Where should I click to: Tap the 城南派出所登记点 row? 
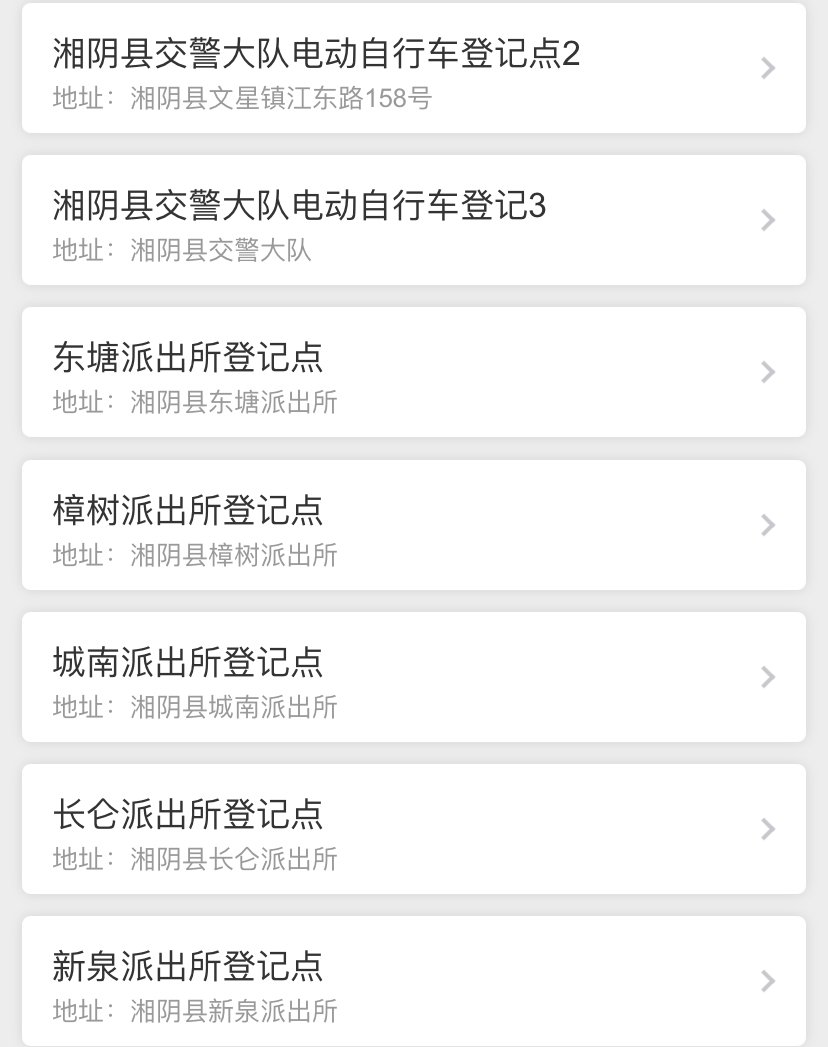point(413,677)
